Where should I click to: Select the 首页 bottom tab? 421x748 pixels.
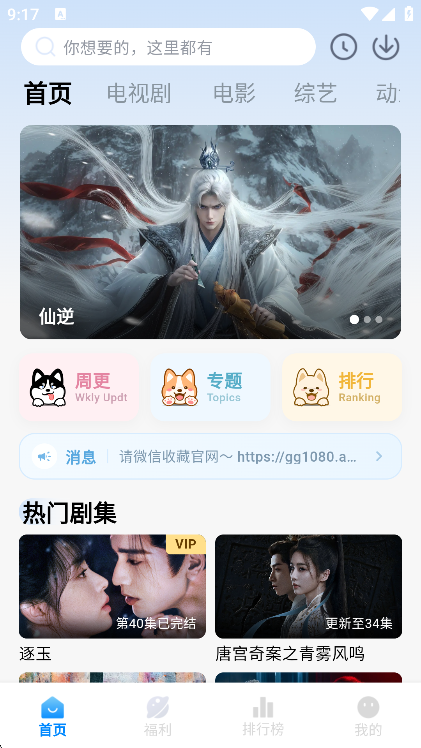click(x=52, y=716)
